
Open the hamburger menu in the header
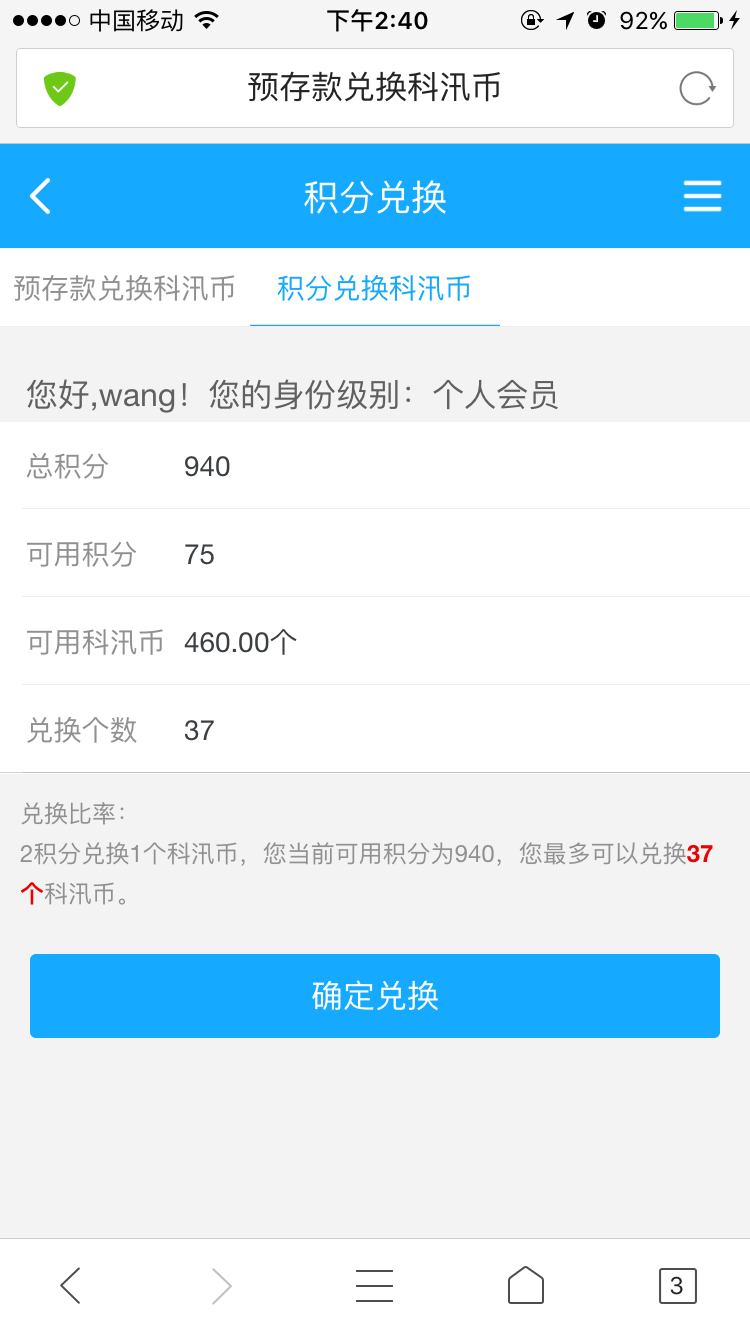point(702,196)
